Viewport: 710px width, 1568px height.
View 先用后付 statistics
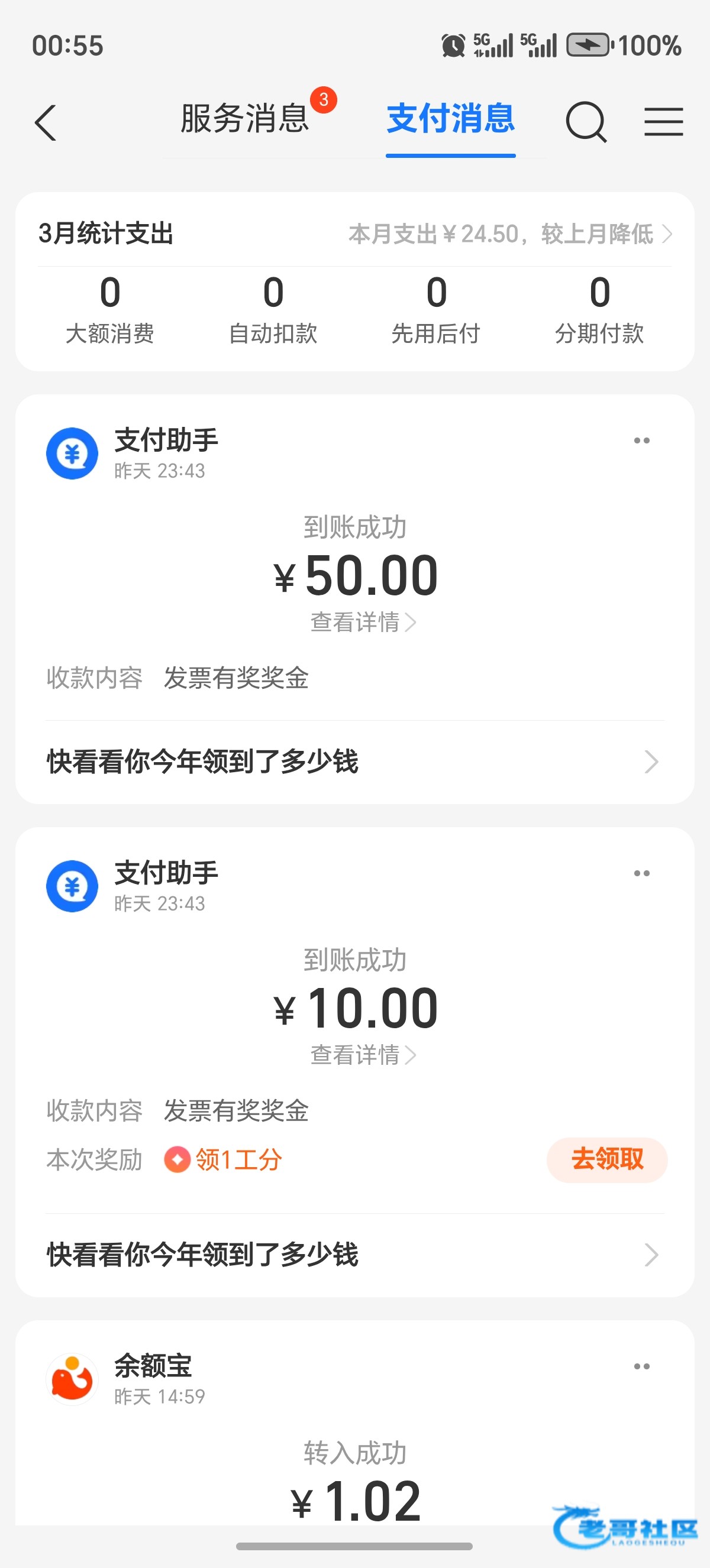point(436,309)
